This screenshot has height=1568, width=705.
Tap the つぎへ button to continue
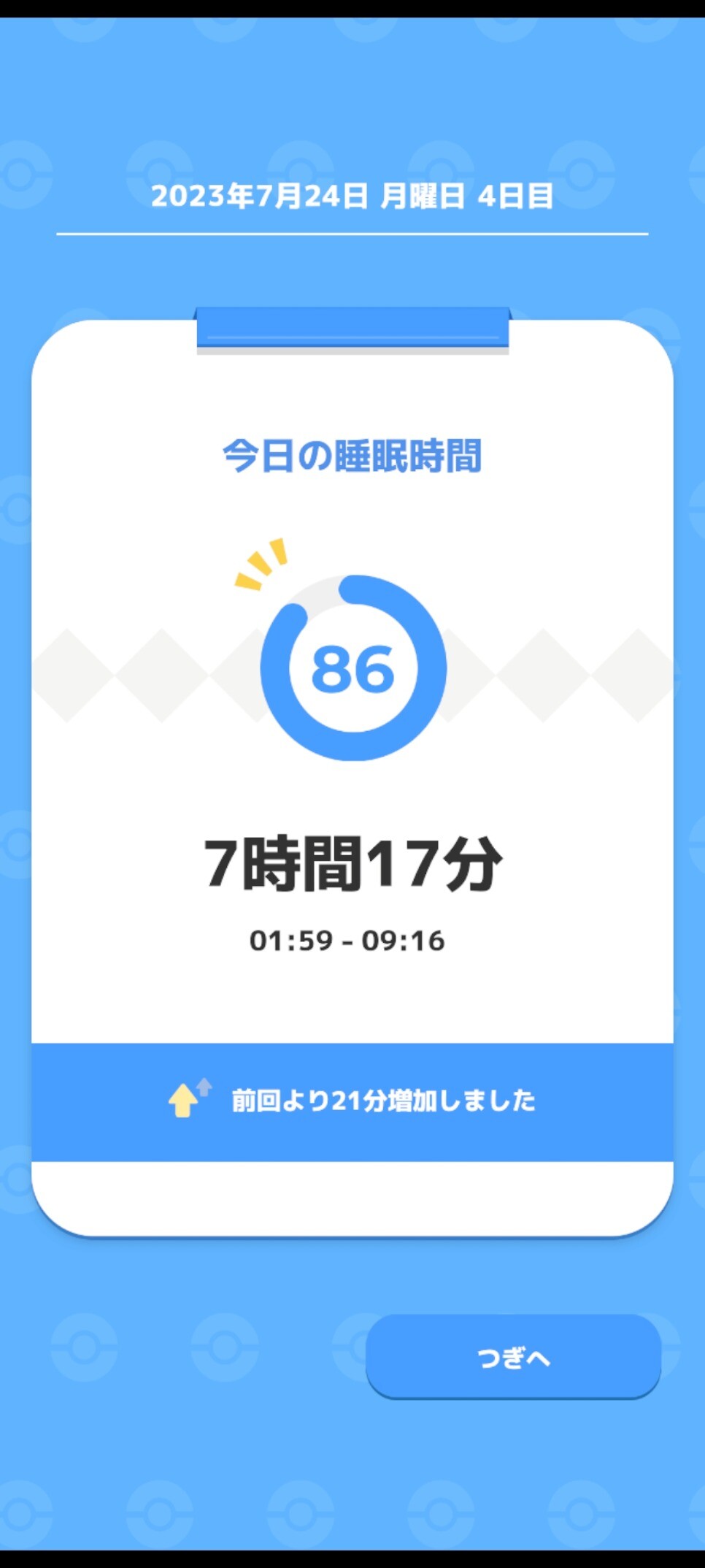(x=513, y=1356)
